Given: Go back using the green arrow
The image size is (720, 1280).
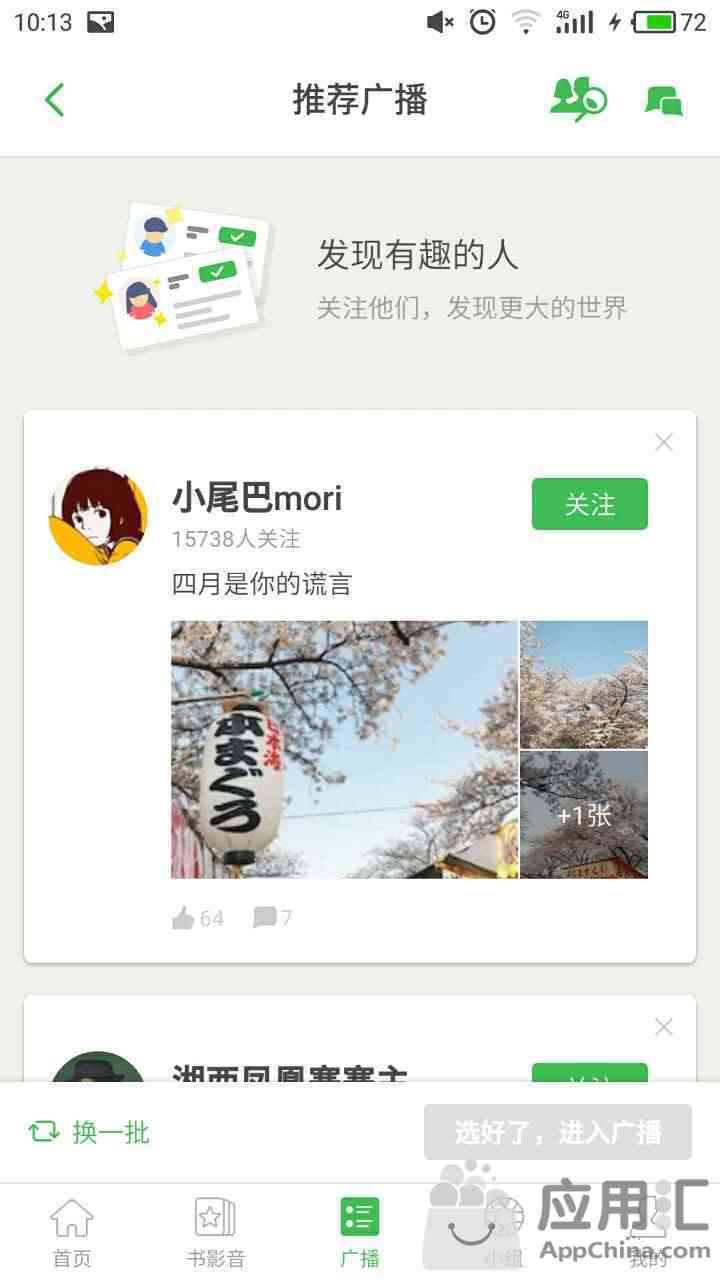Looking at the screenshot, I should 55,100.
